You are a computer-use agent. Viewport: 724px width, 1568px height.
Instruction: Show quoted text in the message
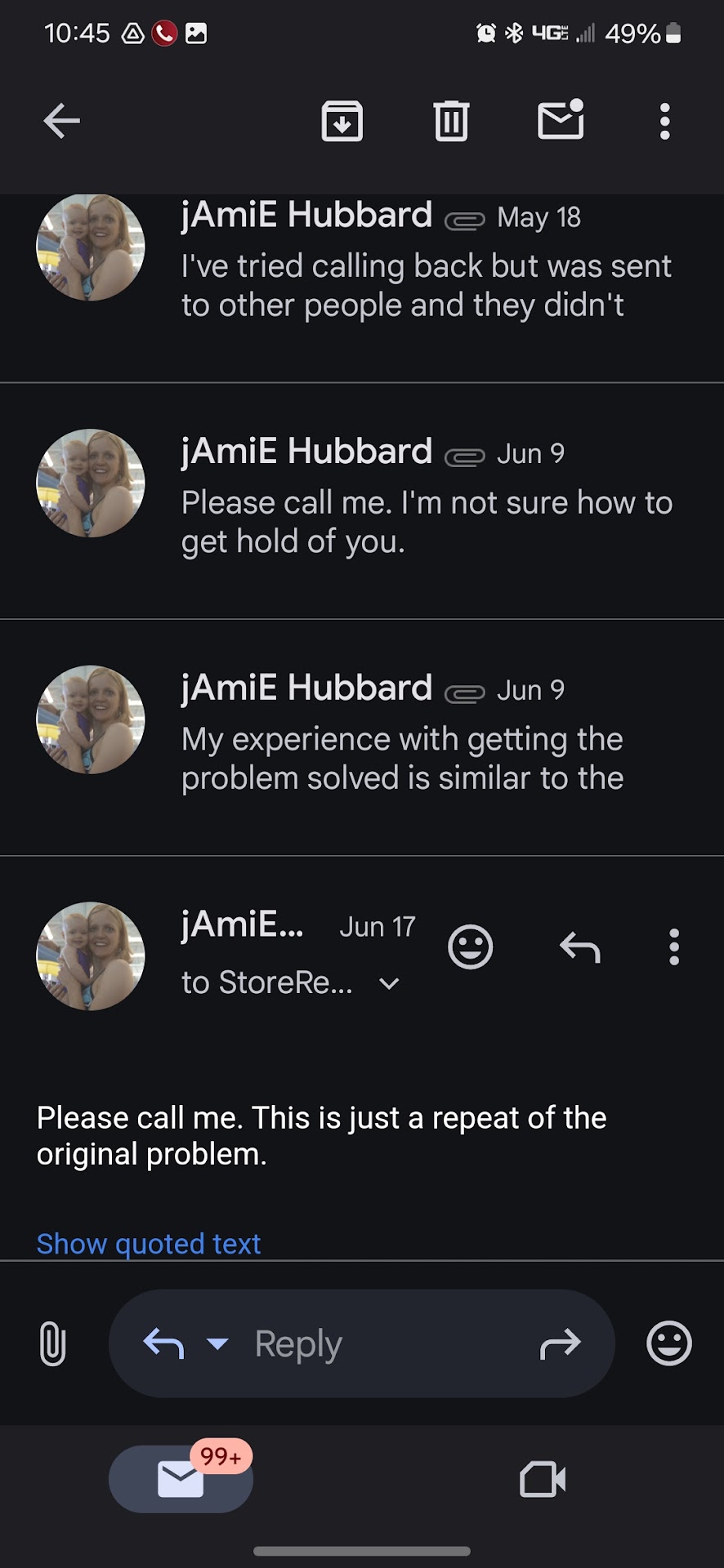(x=149, y=1244)
